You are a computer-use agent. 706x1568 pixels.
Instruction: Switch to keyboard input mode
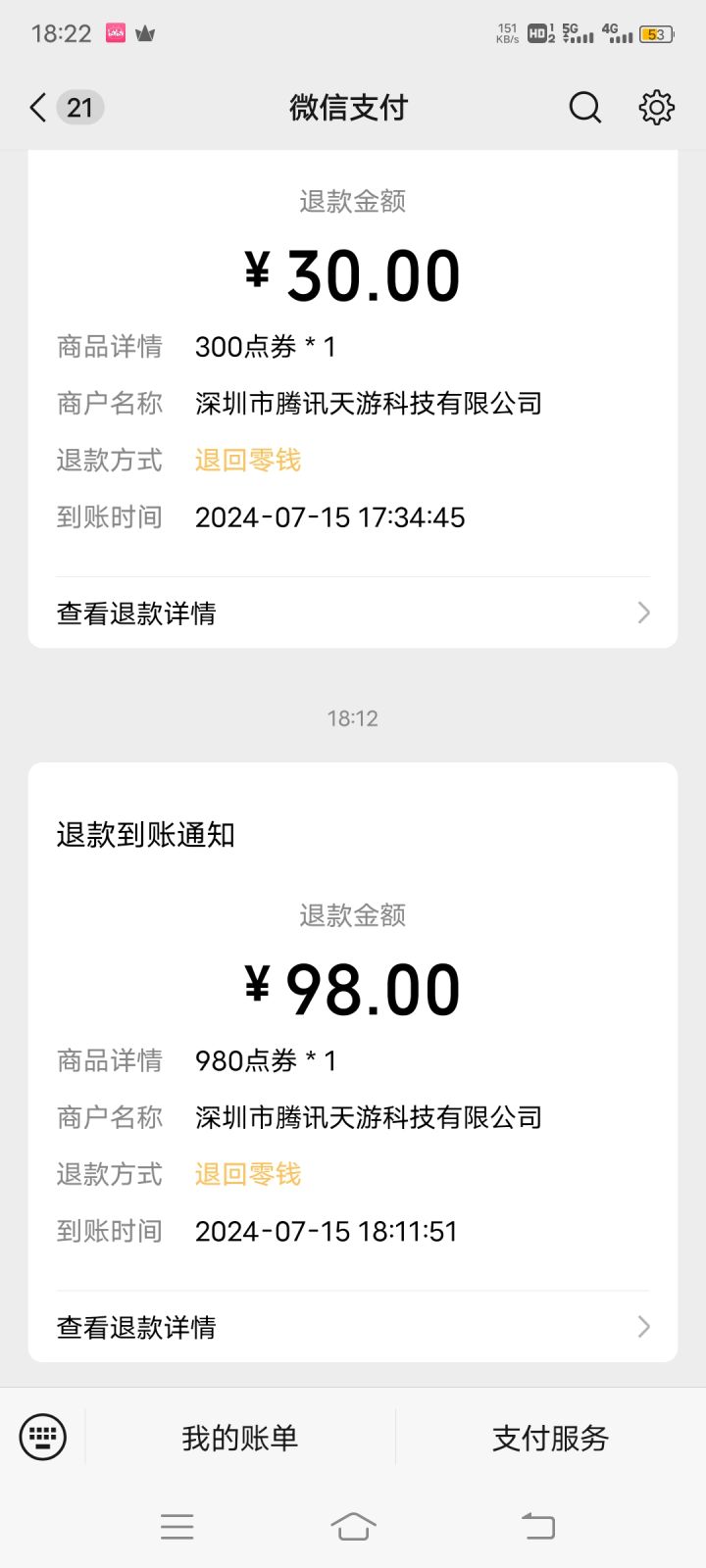(x=43, y=1438)
